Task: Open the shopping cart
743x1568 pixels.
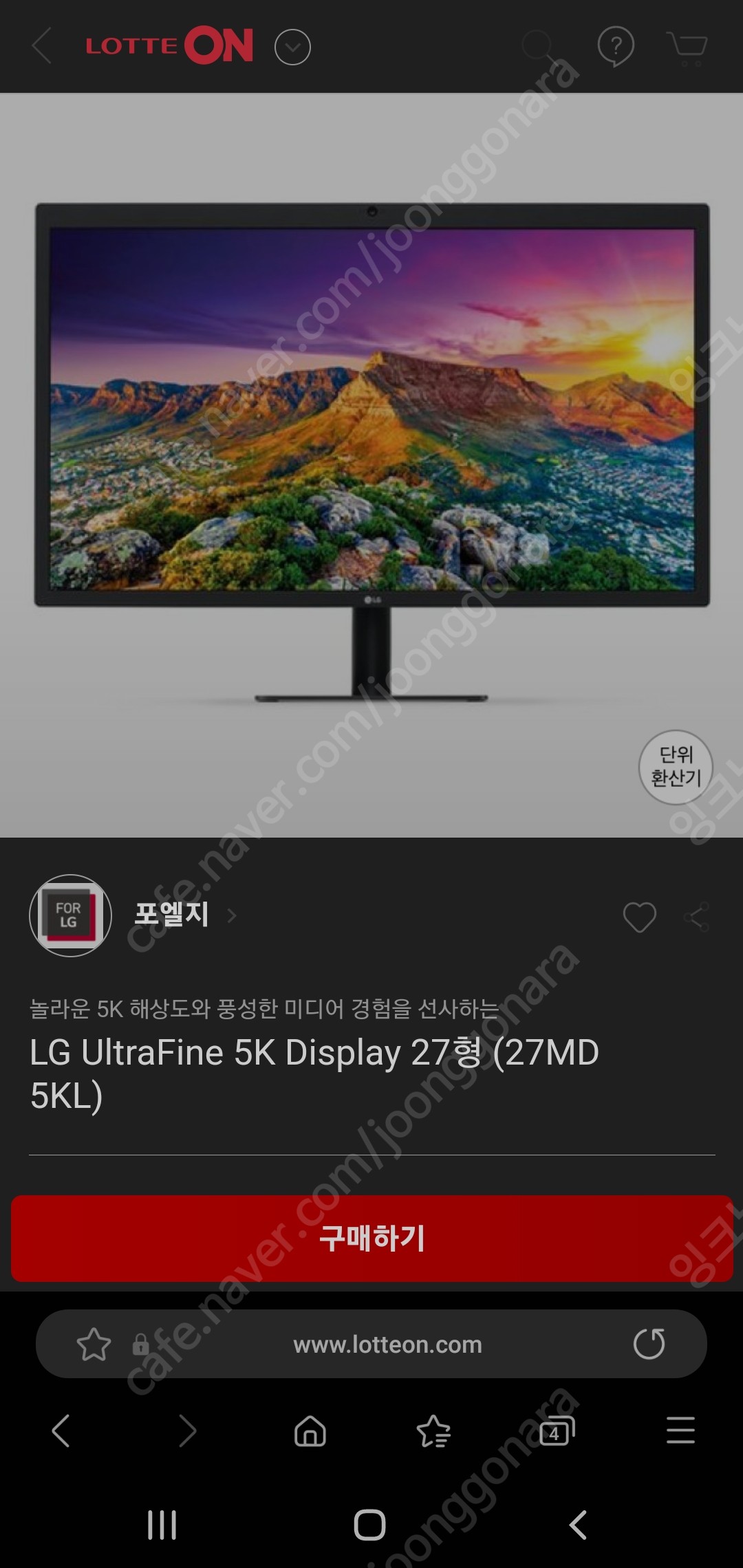Action: pos(686,47)
